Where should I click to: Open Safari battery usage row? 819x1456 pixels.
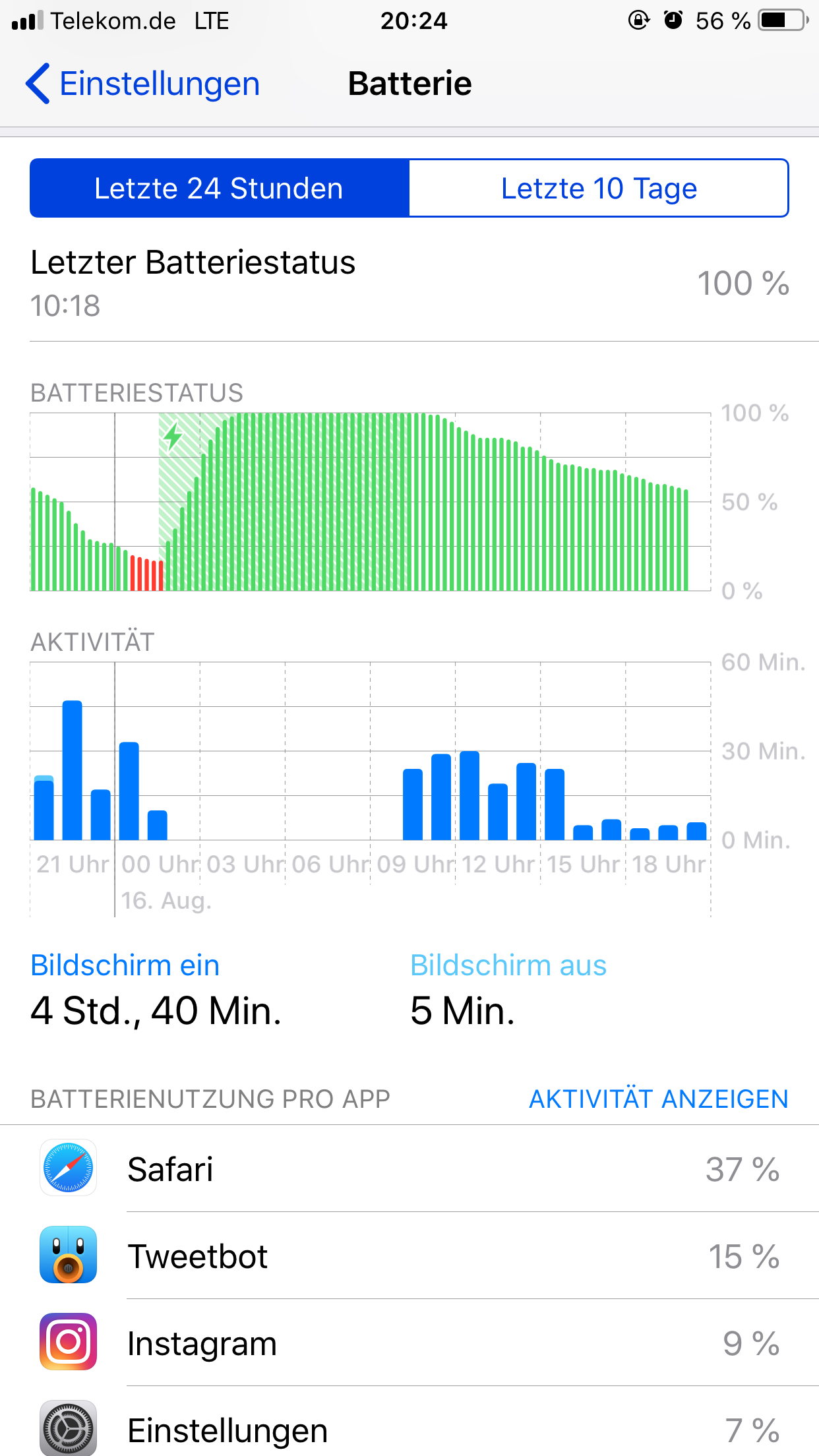point(409,1168)
